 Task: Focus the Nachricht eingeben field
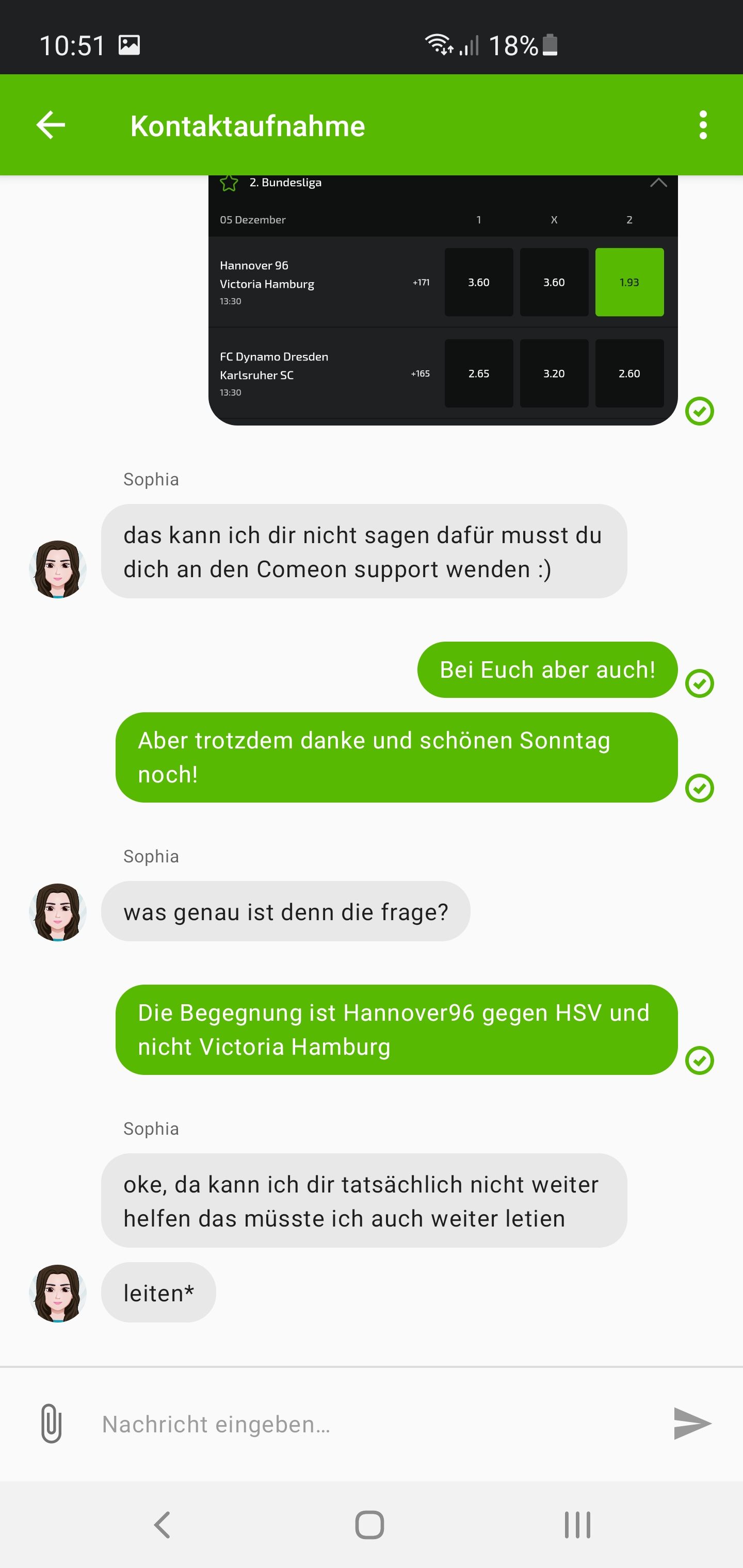(378, 1424)
